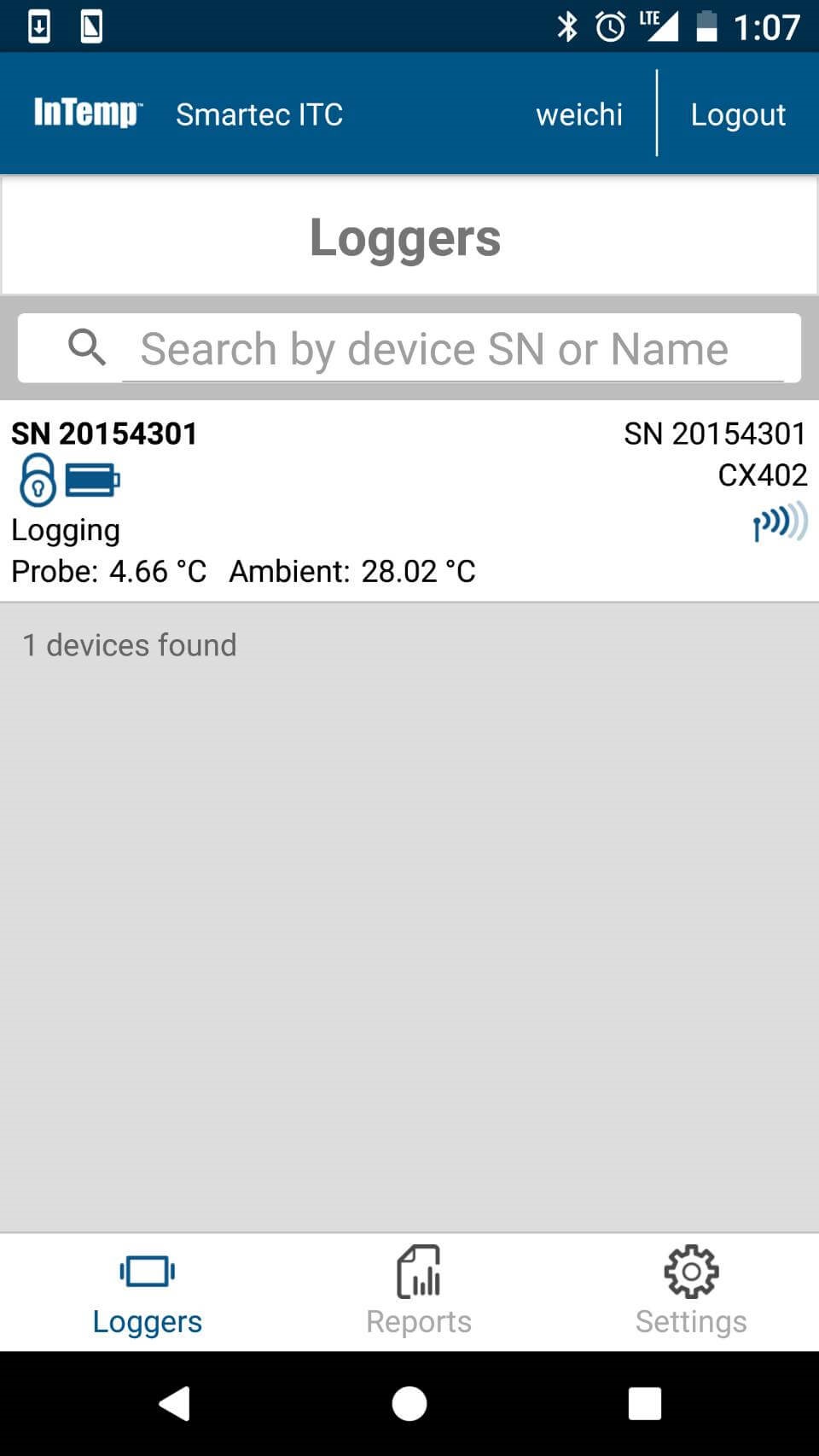The image size is (819, 1456).
Task: Open the Settings tab
Action: coord(690,1290)
